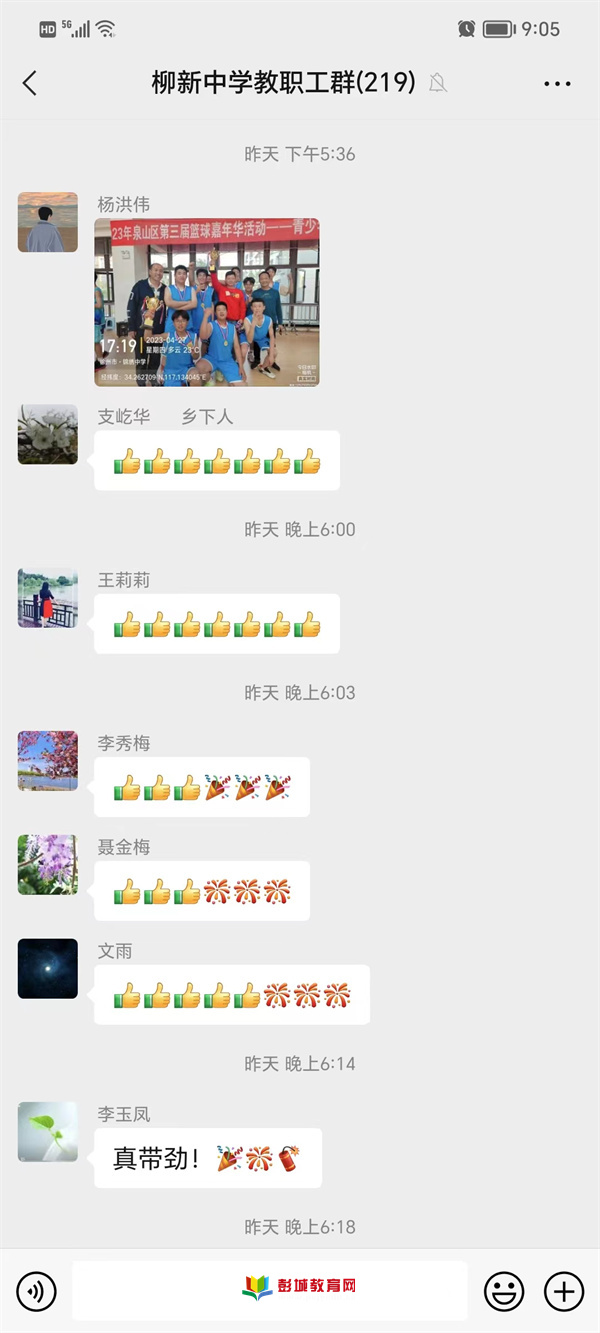Screen dimensions: 600x1333
Task: Tap 文雨's moon avatar
Action: click(x=48, y=969)
